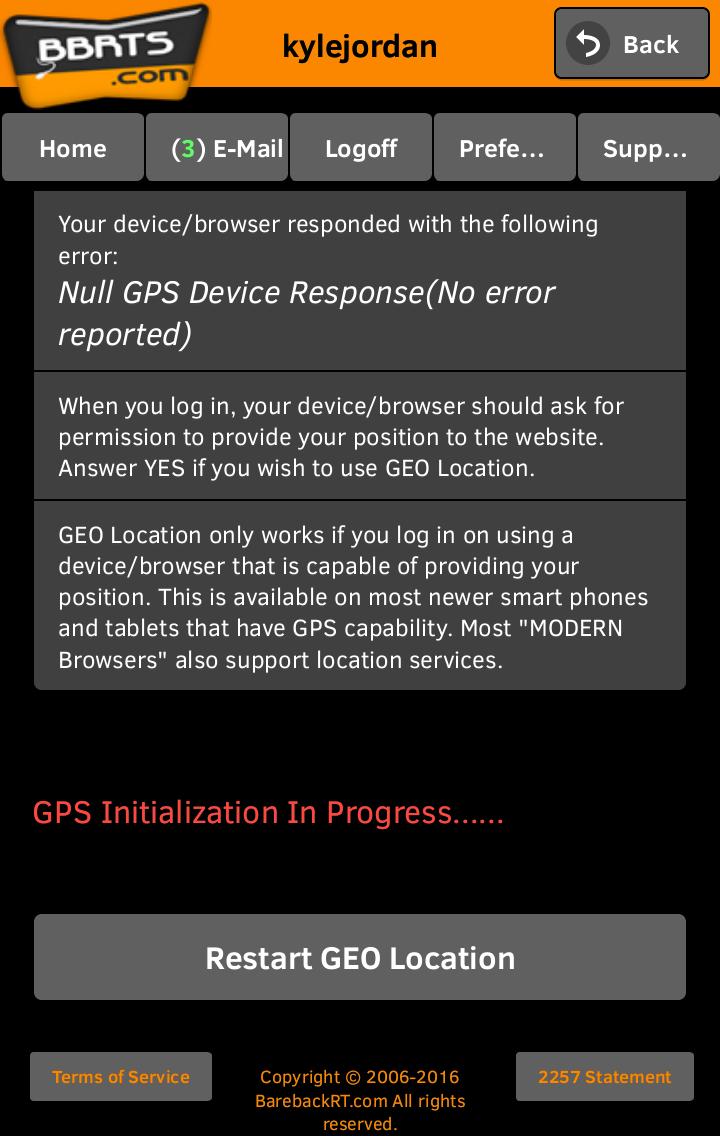Open the Preferences tab
This screenshot has width=720, height=1136.
pyautogui.click(x=504, y=148)
